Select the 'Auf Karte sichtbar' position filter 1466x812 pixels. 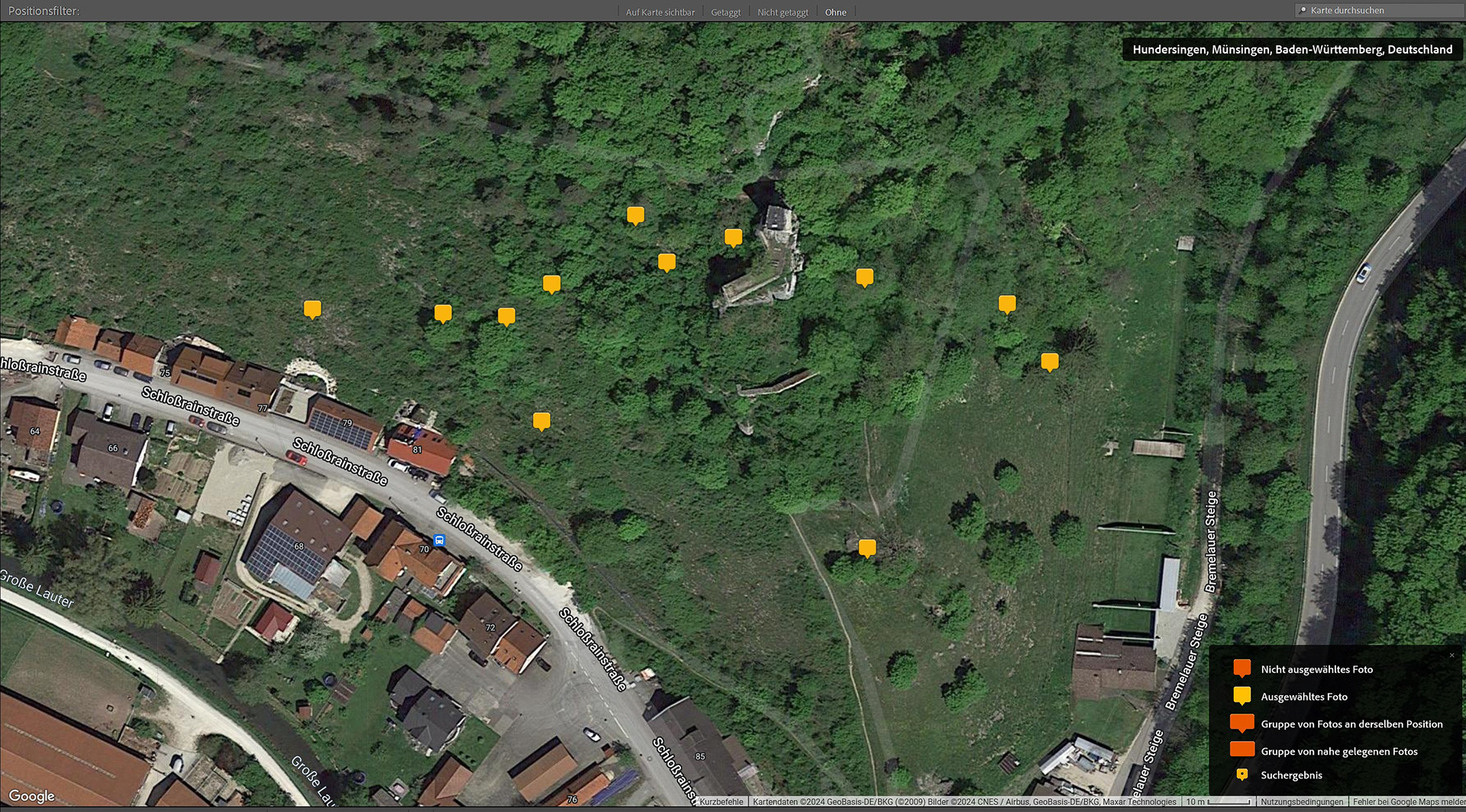660,12
